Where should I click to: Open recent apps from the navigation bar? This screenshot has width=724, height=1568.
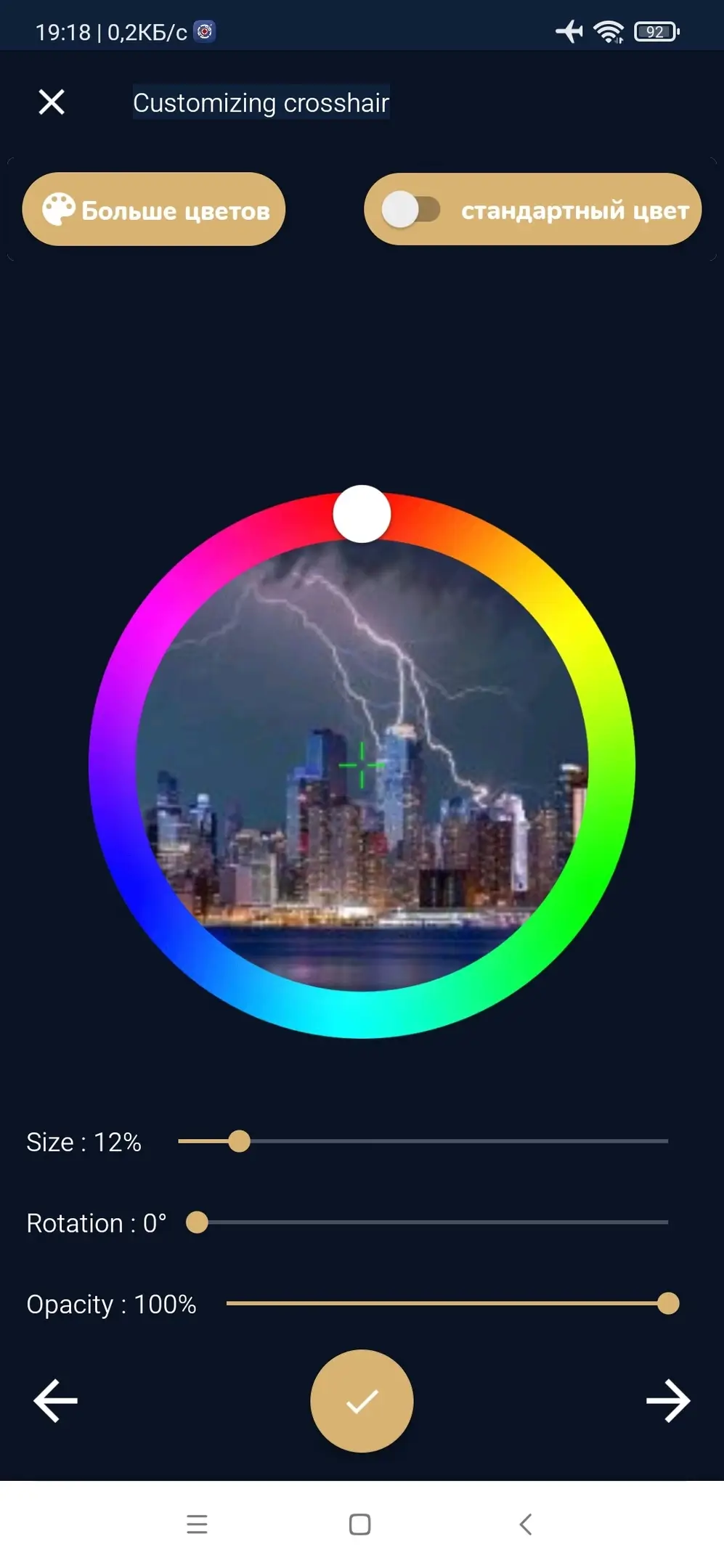tap(197, 1524)
